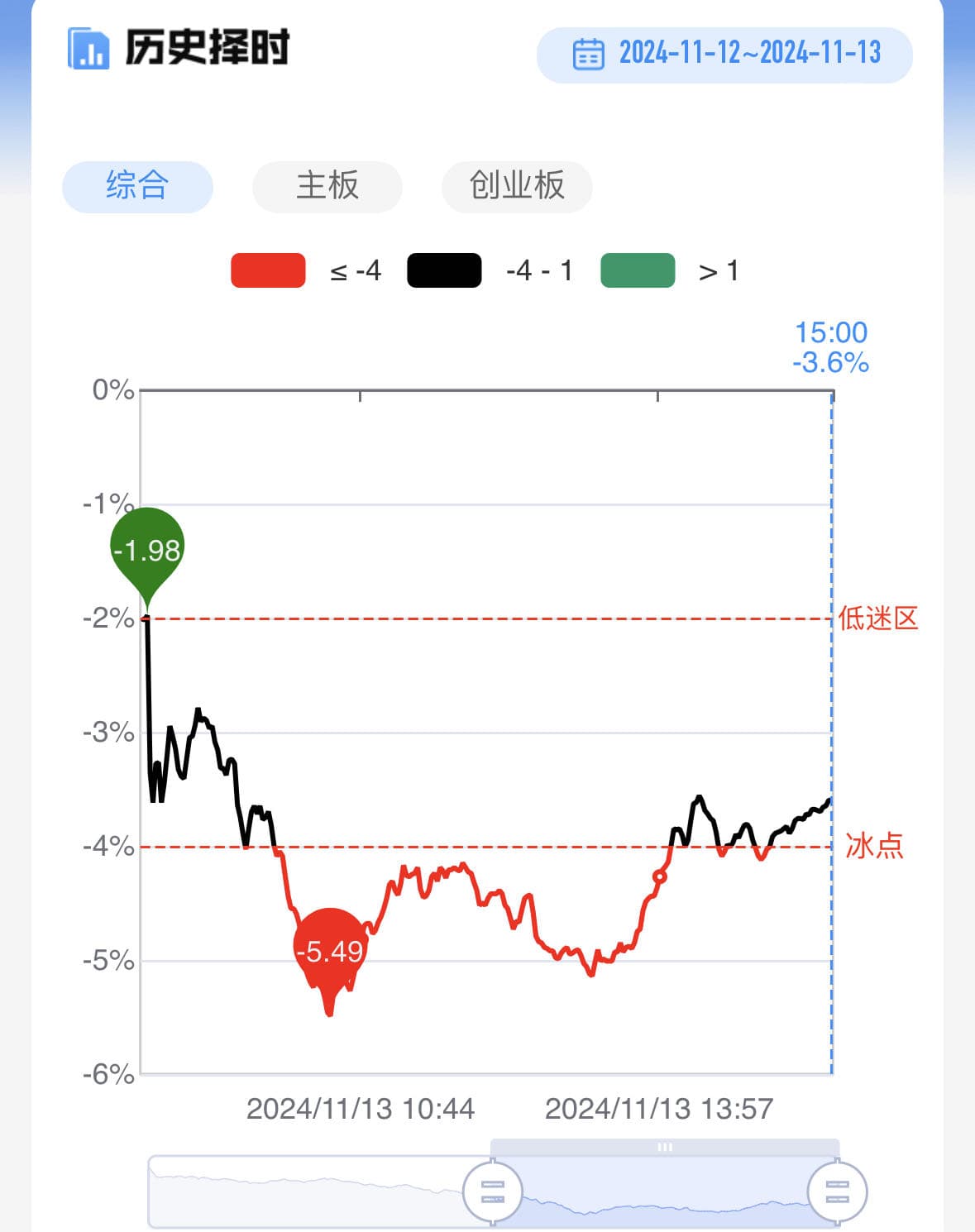Select the 综合 tab
Viewport: 975px width, 1232px height.
pos(137,186)
